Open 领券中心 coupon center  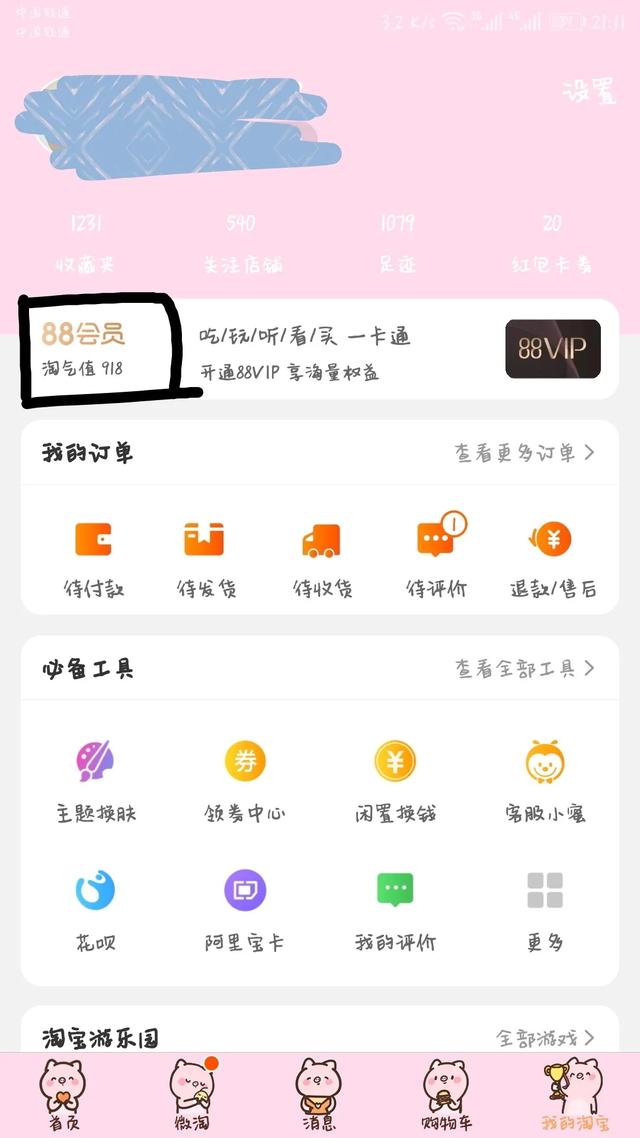pyautogui.click(x=245, y=782)
